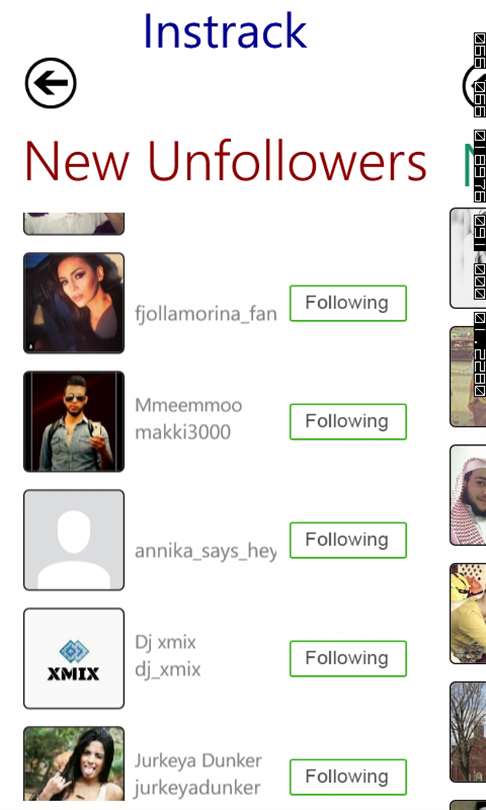Open annika_says_hey default avatar
Image resolution: width=486 pixels, height=810 pixels.
coord(74,540)
